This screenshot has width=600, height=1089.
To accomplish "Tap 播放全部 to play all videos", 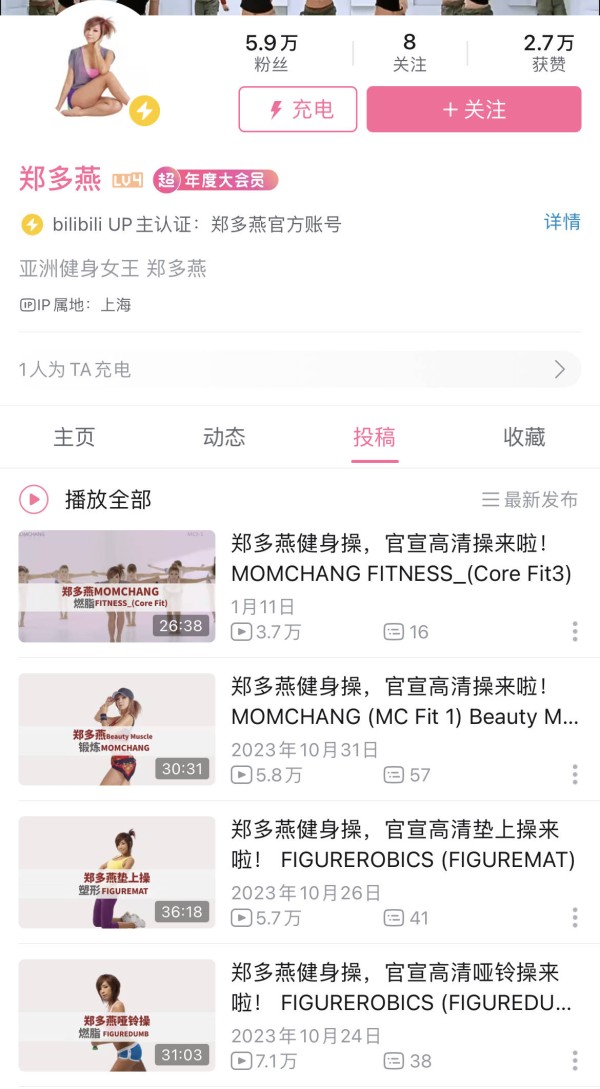I will [x=87, y=499].
